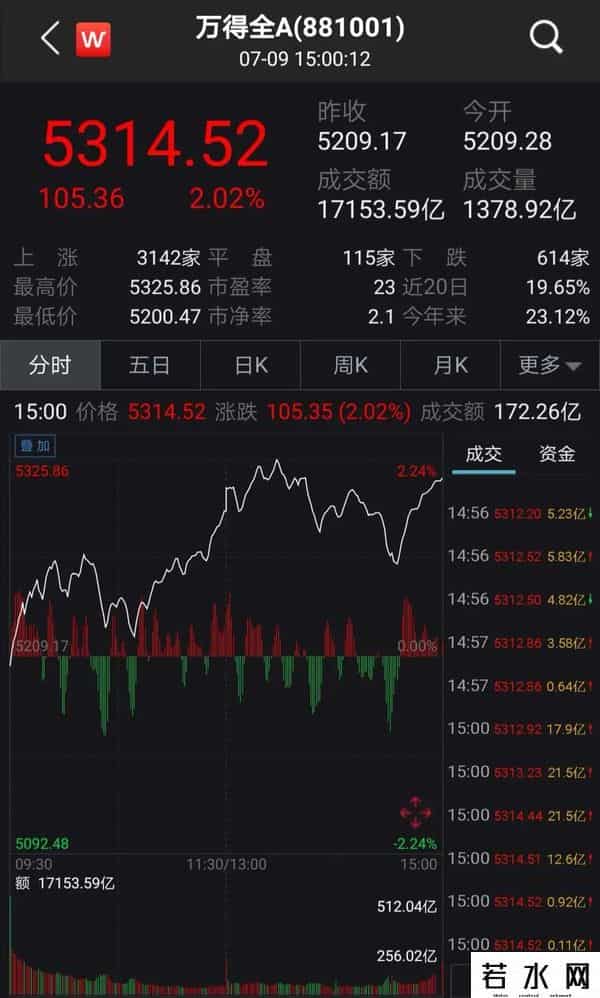Expand chart with the red arrows icon
This screenshot has height=998, width=600.
pos(415,810)
